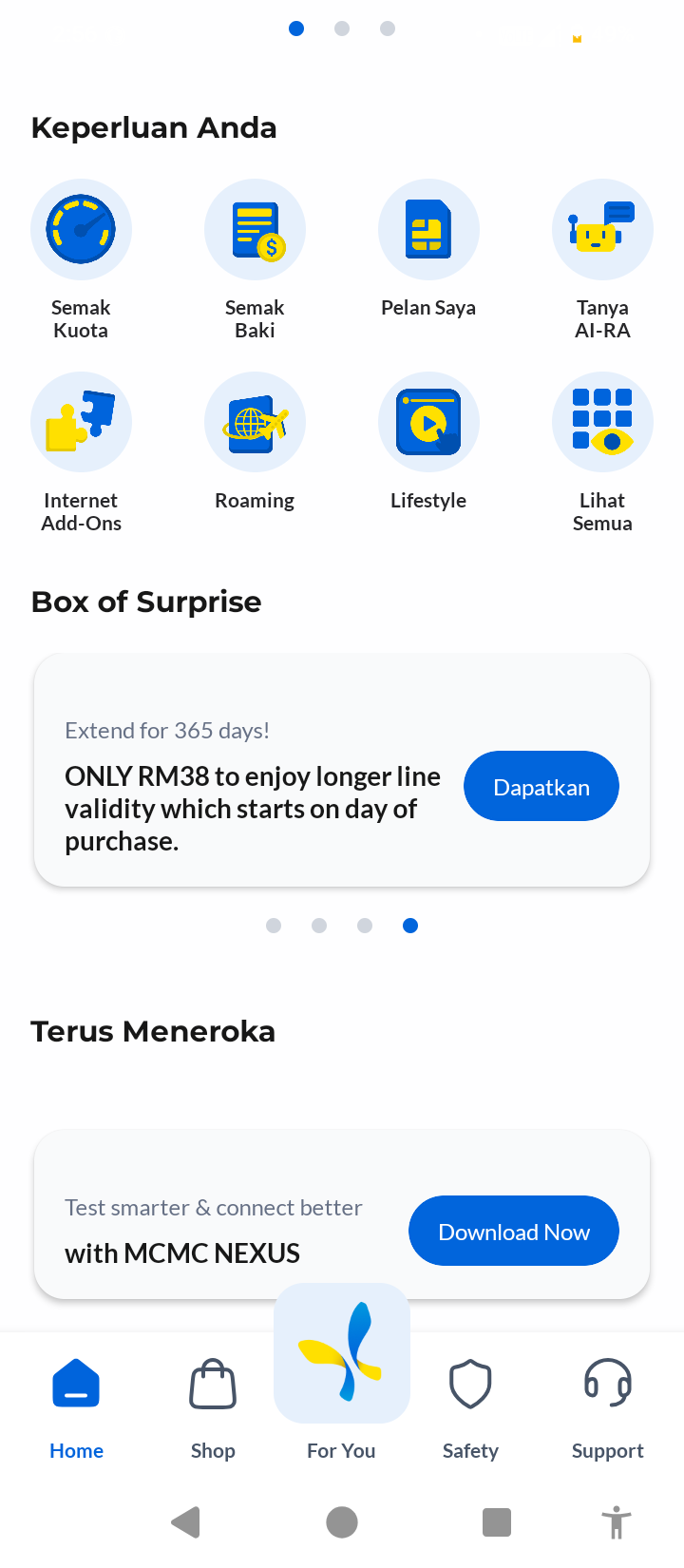The width and height of the screenshot is (684, 1568).
Task: Open the Support tab
Action: (x=608, y=1408)
